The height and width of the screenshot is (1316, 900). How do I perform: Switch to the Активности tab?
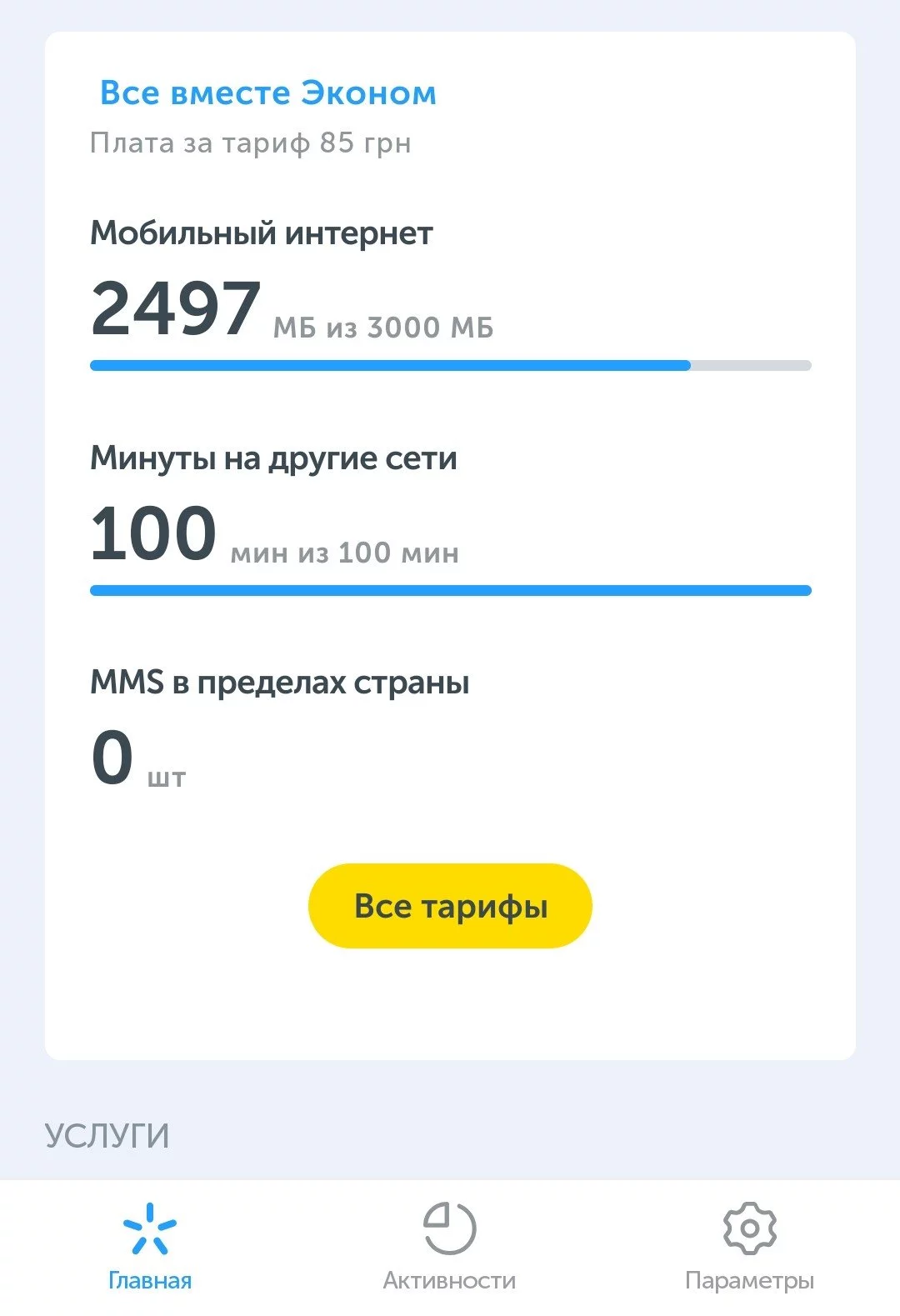[449, 1245]
